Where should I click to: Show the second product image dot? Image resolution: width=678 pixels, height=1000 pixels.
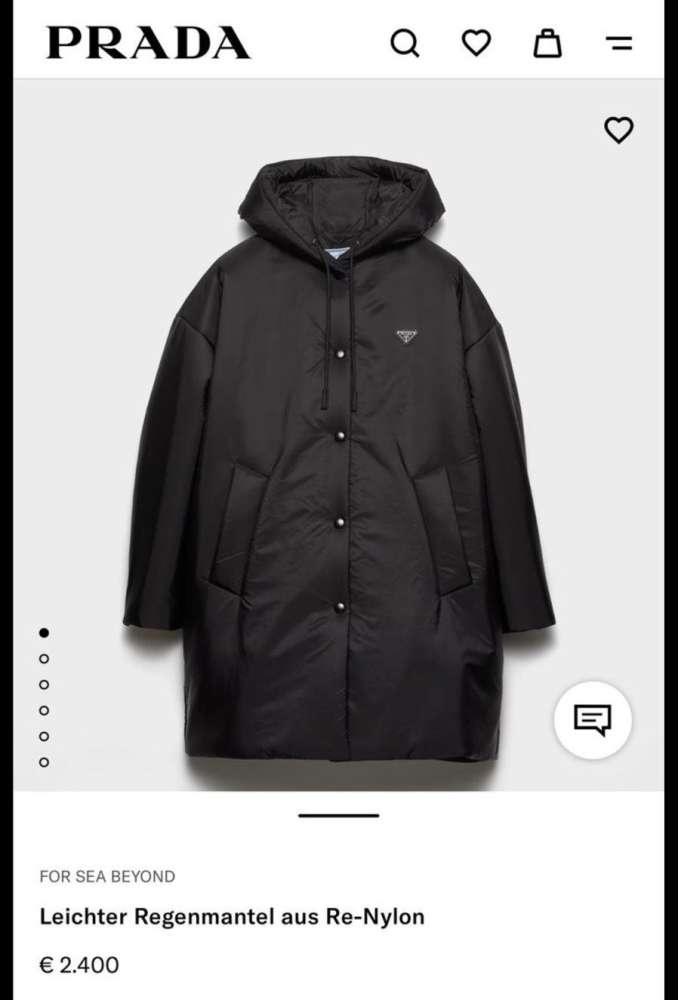coord(44,659)
